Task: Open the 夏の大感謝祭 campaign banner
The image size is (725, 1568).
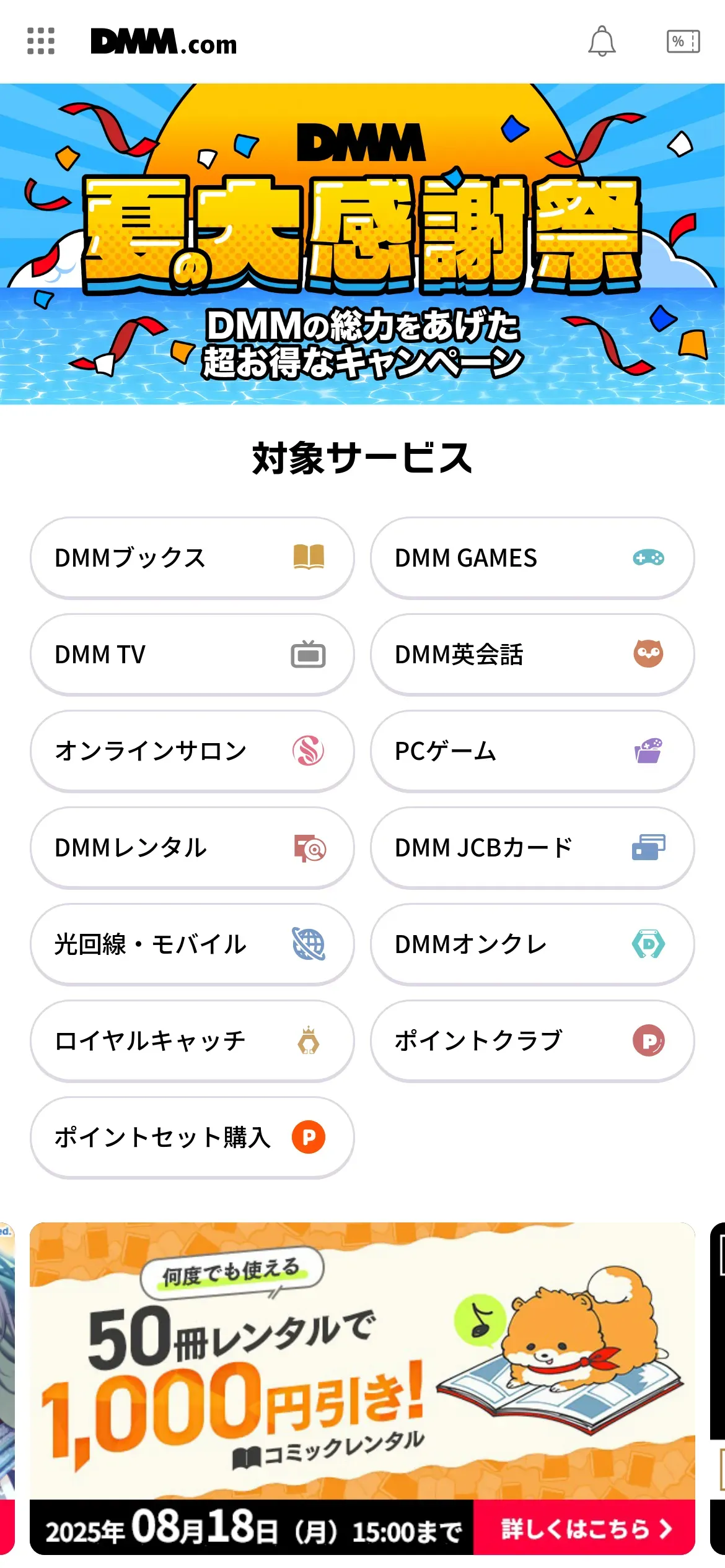Action: pyautogui.click(x=362, y=244)
